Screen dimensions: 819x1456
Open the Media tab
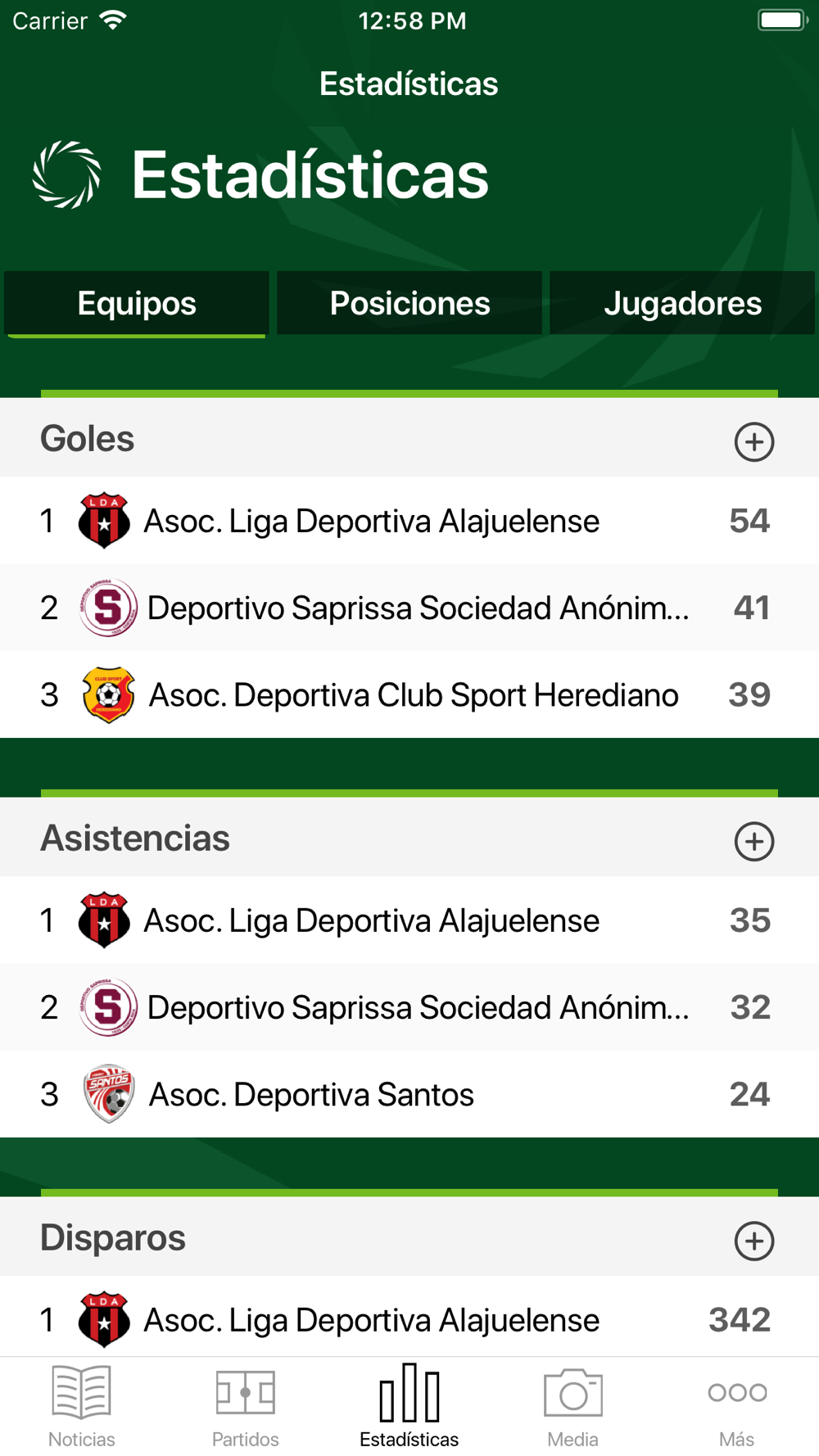pos(573,1406)
